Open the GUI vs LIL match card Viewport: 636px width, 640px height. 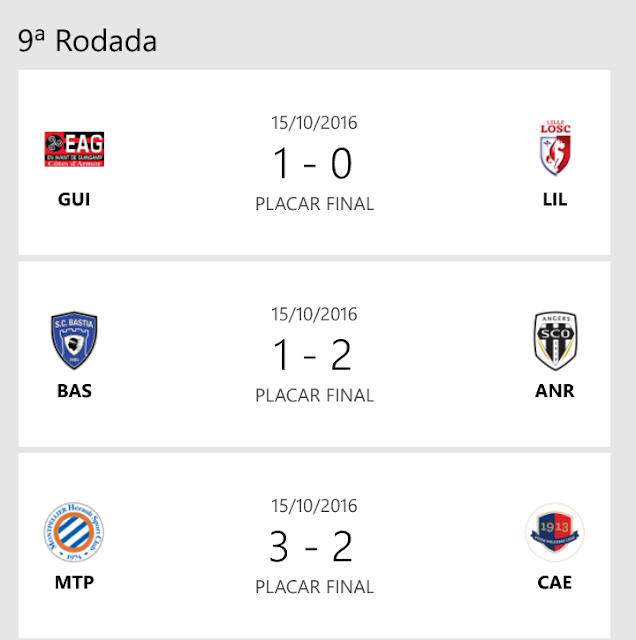[314, 162]
